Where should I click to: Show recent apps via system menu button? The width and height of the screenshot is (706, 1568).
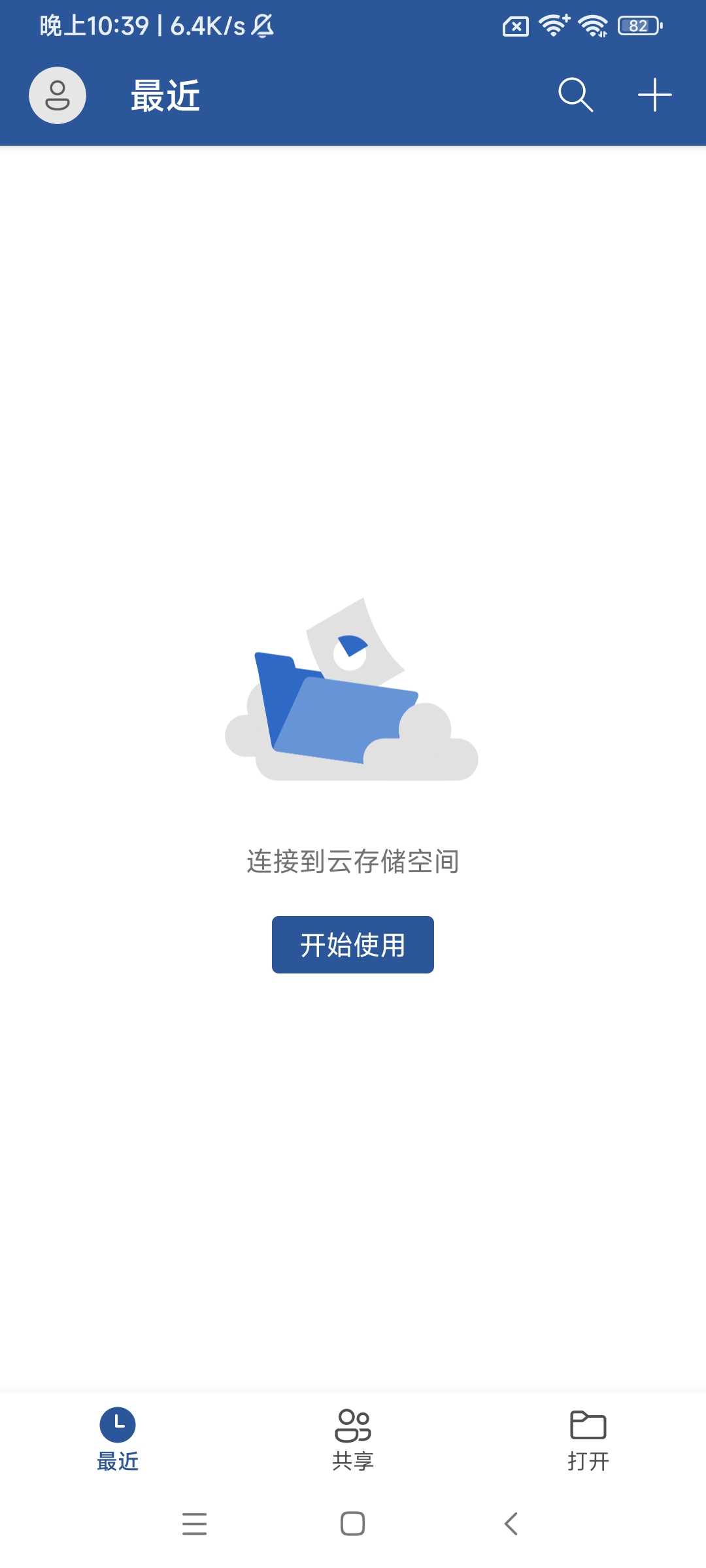point(194,1524)
